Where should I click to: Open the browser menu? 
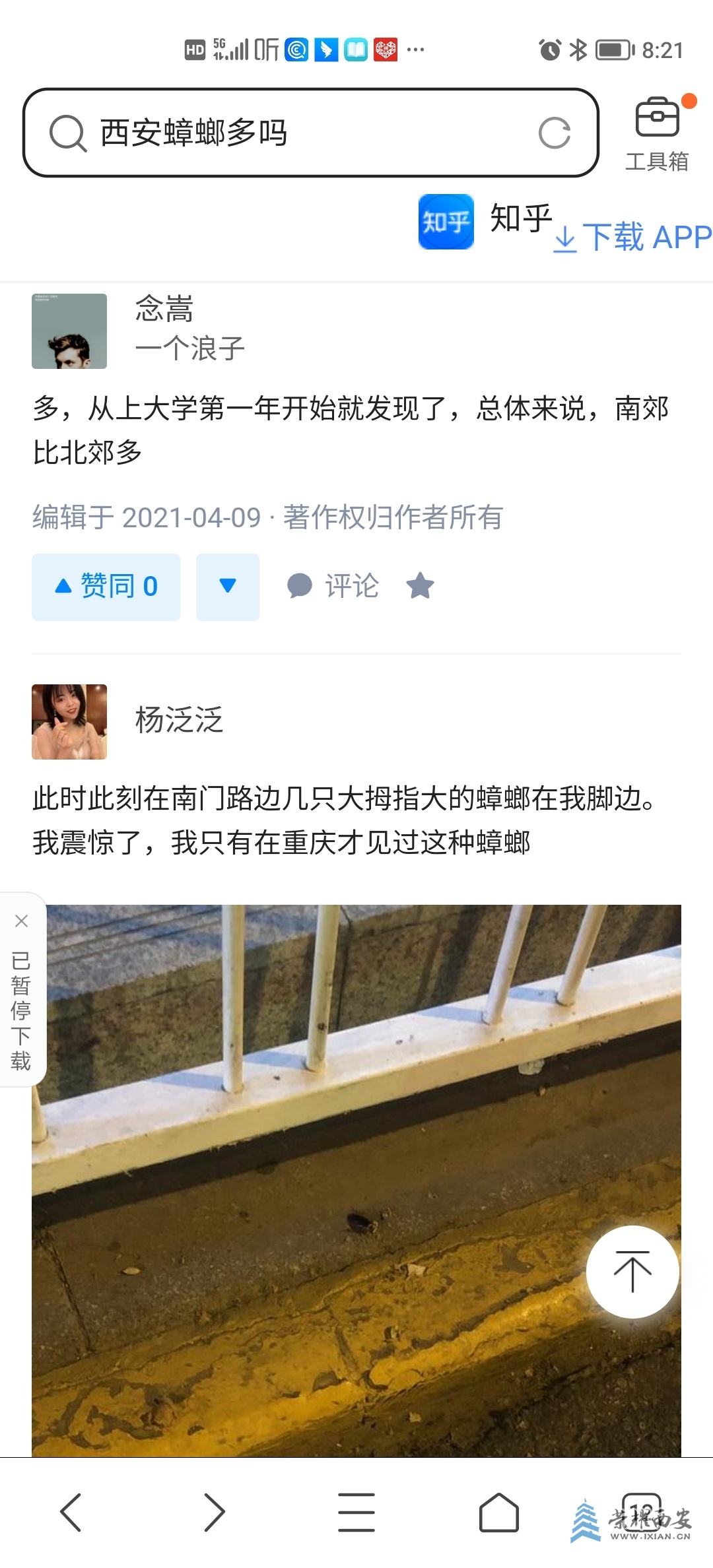356,1512
